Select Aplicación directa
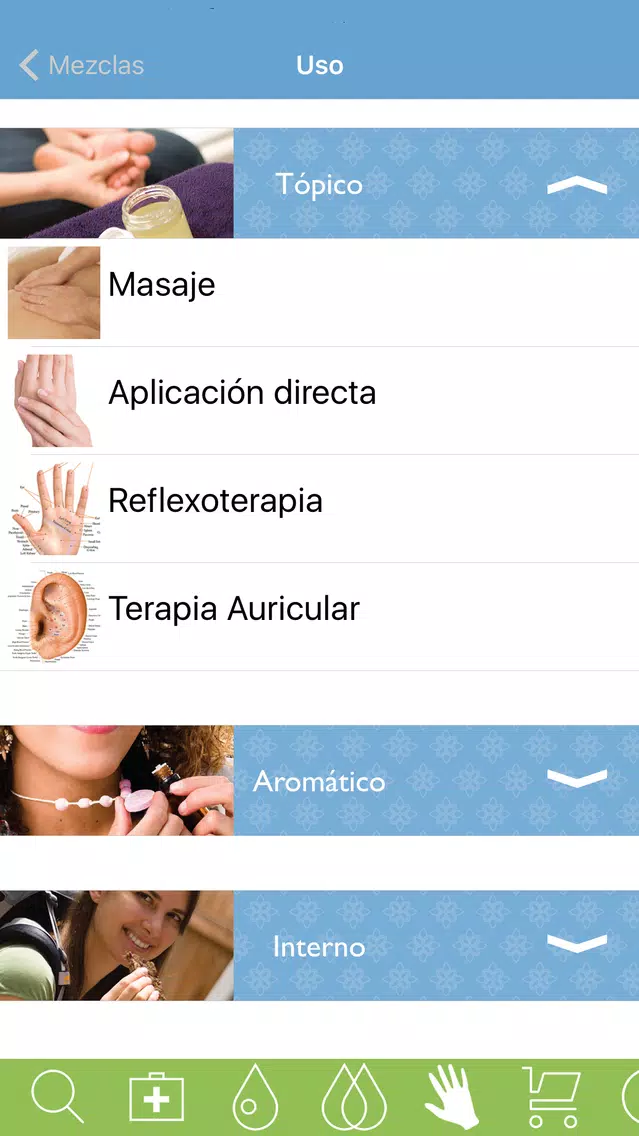Image resolution: width=639 pixels, height=1136 pixels. click(x=320, y=401)
